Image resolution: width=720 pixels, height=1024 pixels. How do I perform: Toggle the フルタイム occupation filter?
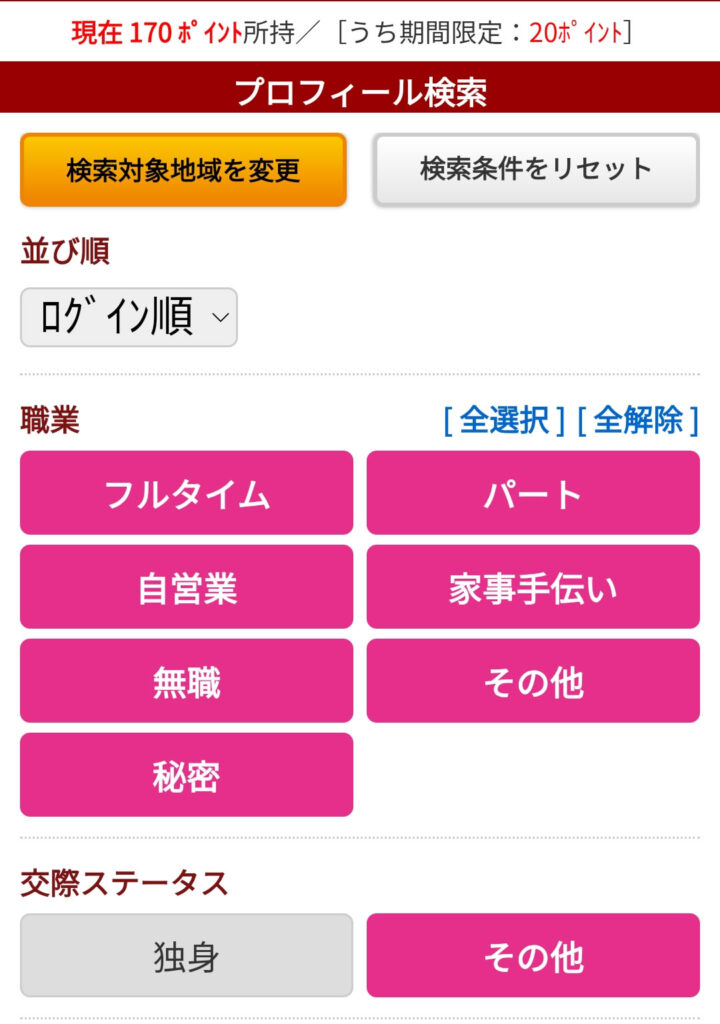point(186,493)
